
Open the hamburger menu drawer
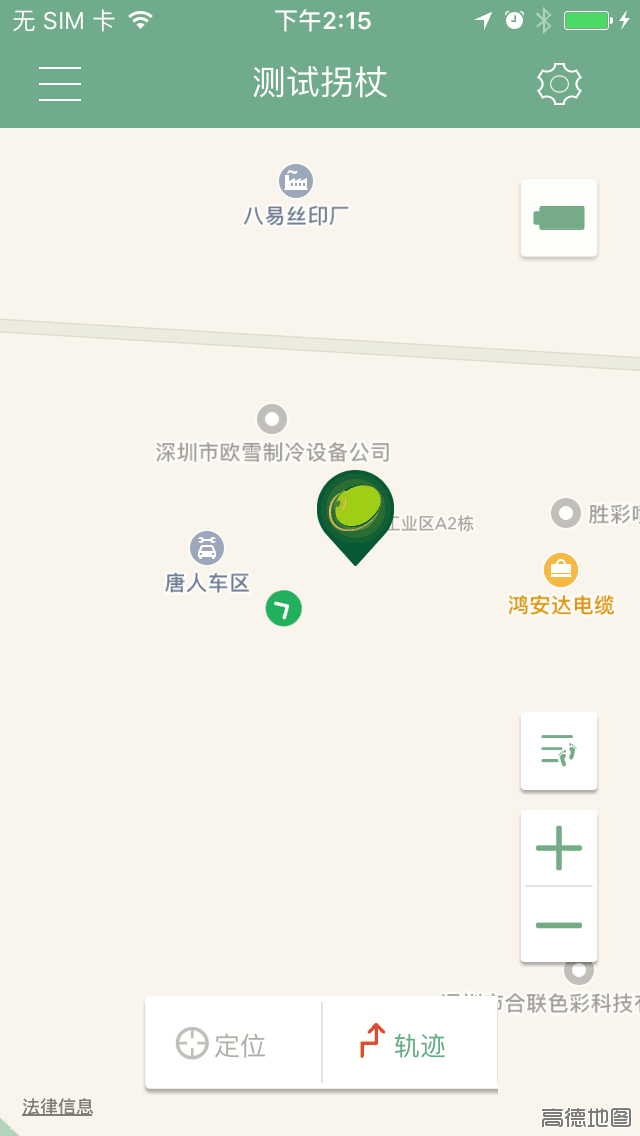[60, 84]
